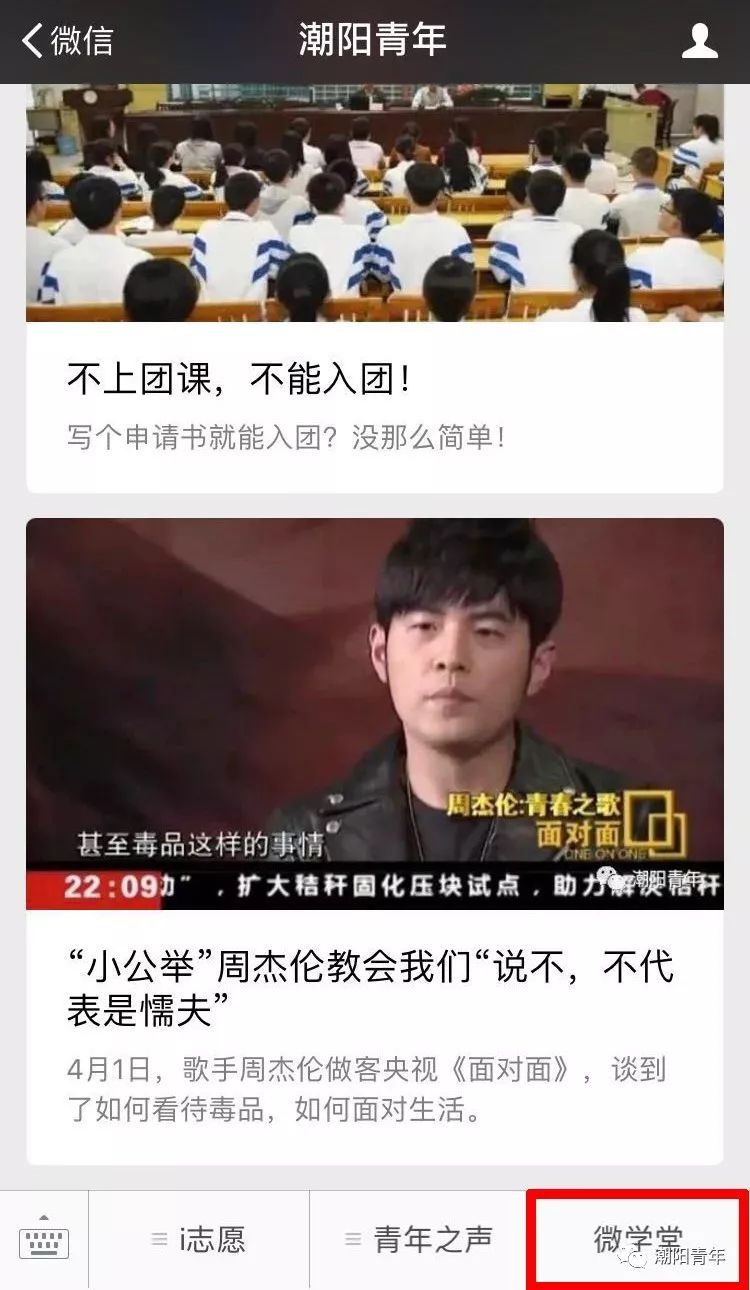
Task: Open the 周杰伦 "说不,不代表是懦夫" article
Action: coord(375,841)
